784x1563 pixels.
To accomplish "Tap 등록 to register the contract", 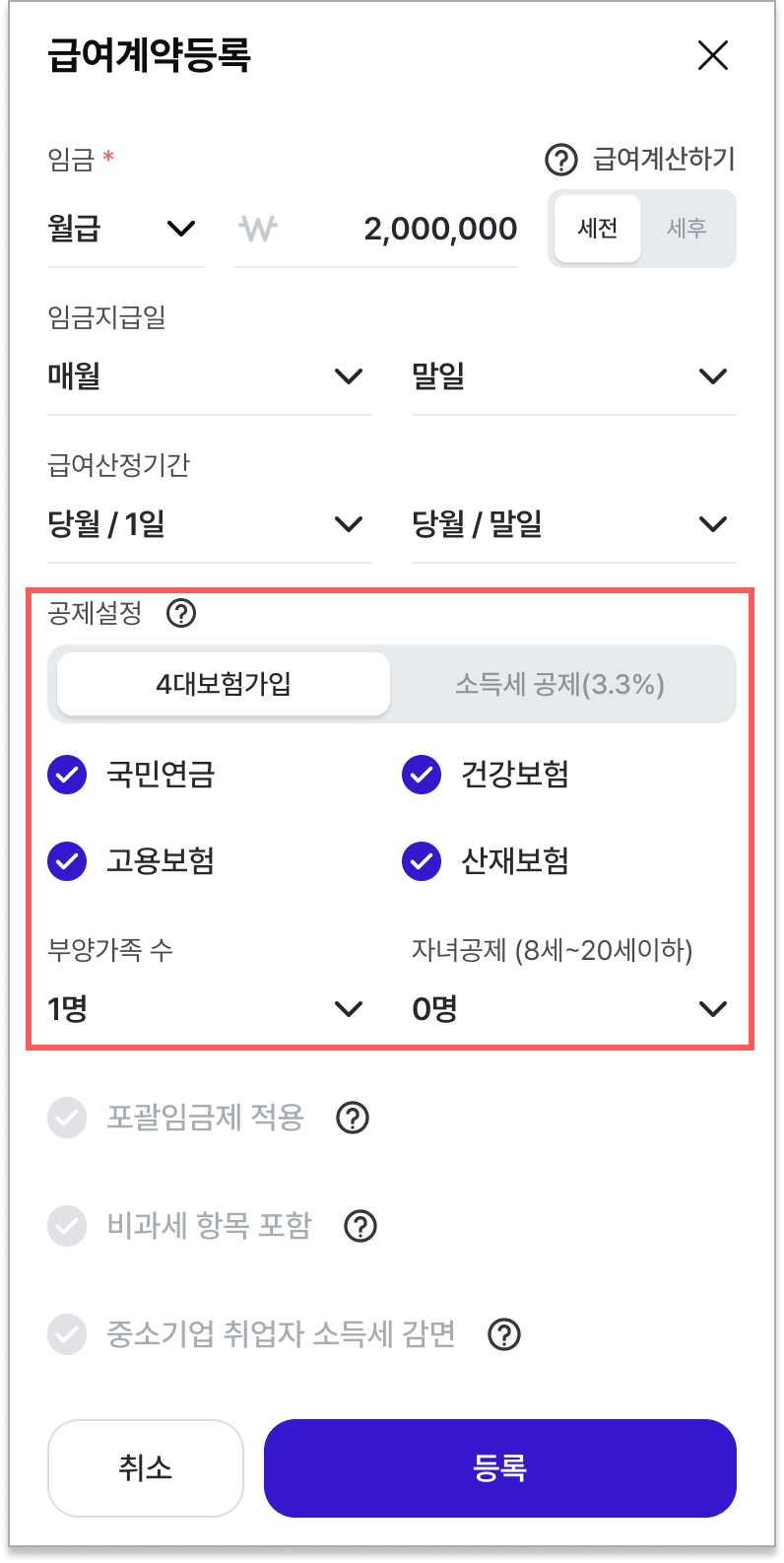I will coord(500,1468).
